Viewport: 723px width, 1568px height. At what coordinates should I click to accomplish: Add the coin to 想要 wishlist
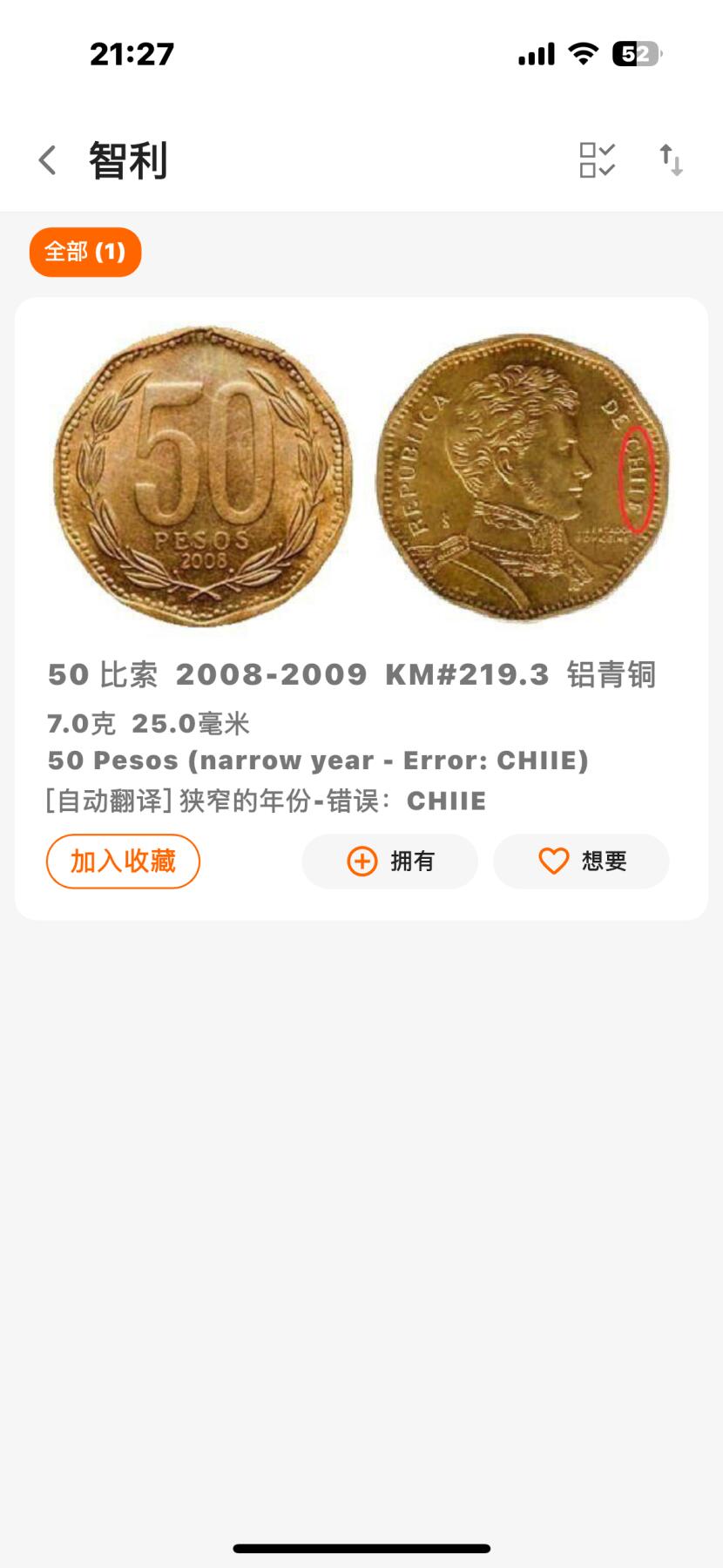coord(581,862)
